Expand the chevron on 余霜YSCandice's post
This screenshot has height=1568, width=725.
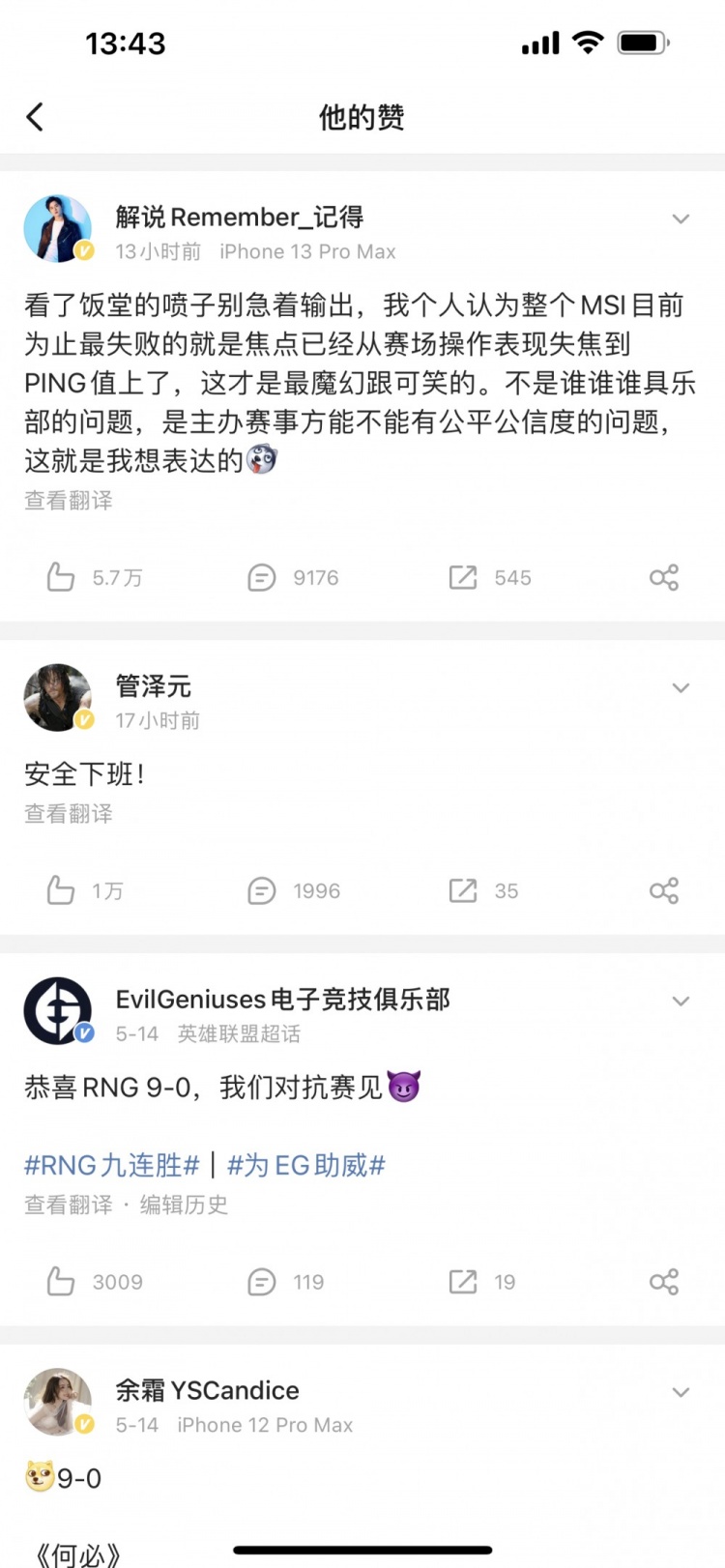(681, 1392)
